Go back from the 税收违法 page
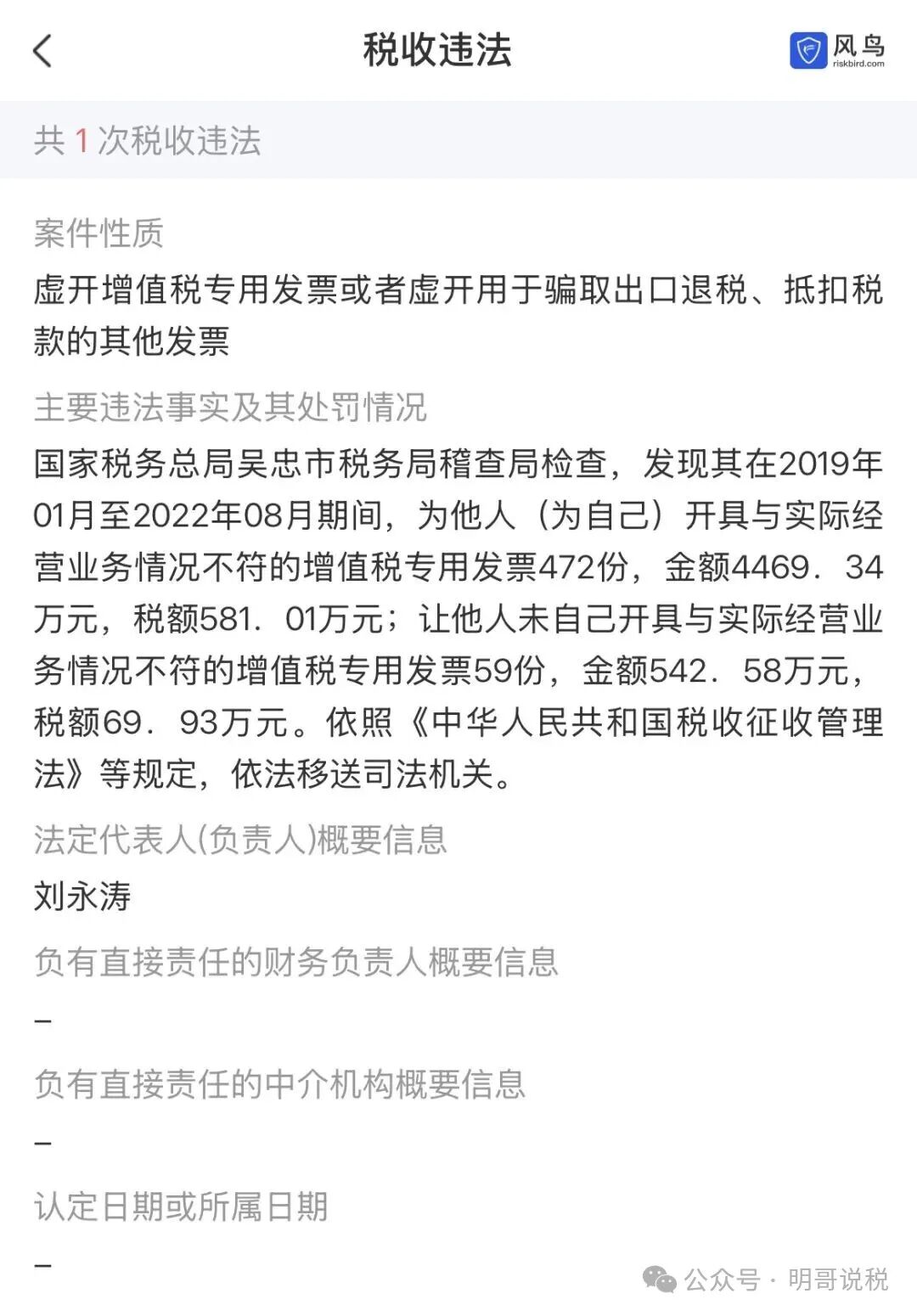 42,51
